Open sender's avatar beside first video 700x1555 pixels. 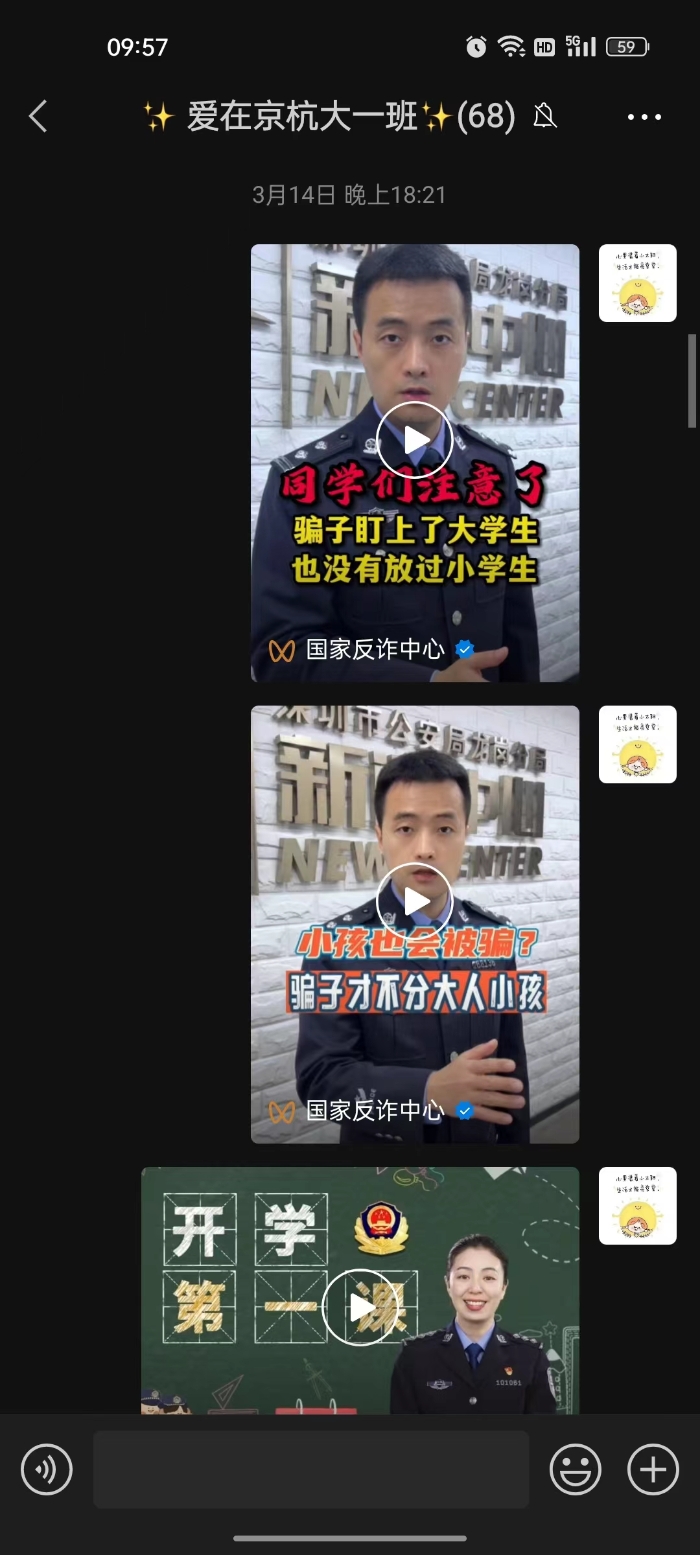[637, 283]
